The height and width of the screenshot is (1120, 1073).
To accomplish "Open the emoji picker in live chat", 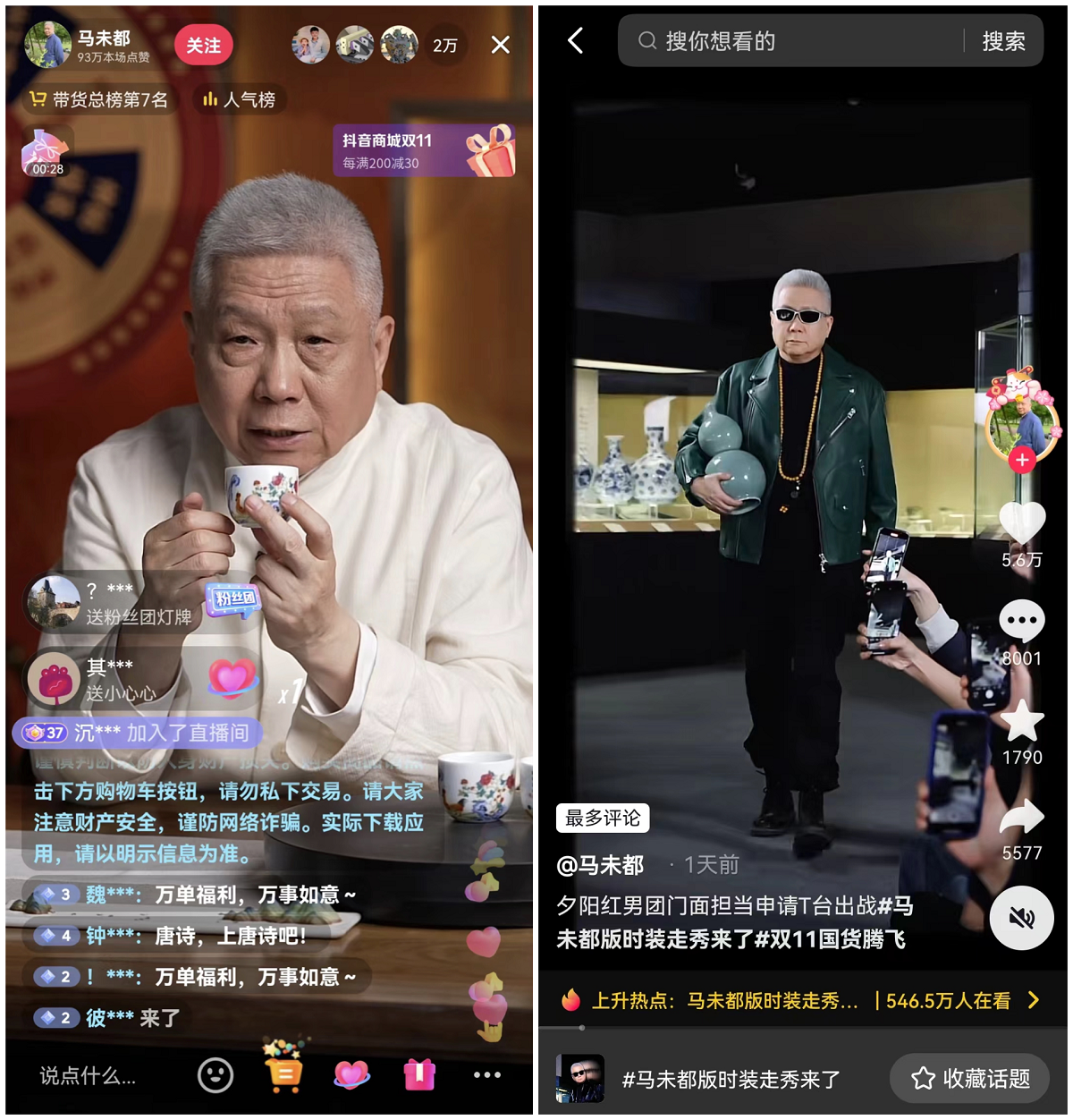I will [215, 1075].
